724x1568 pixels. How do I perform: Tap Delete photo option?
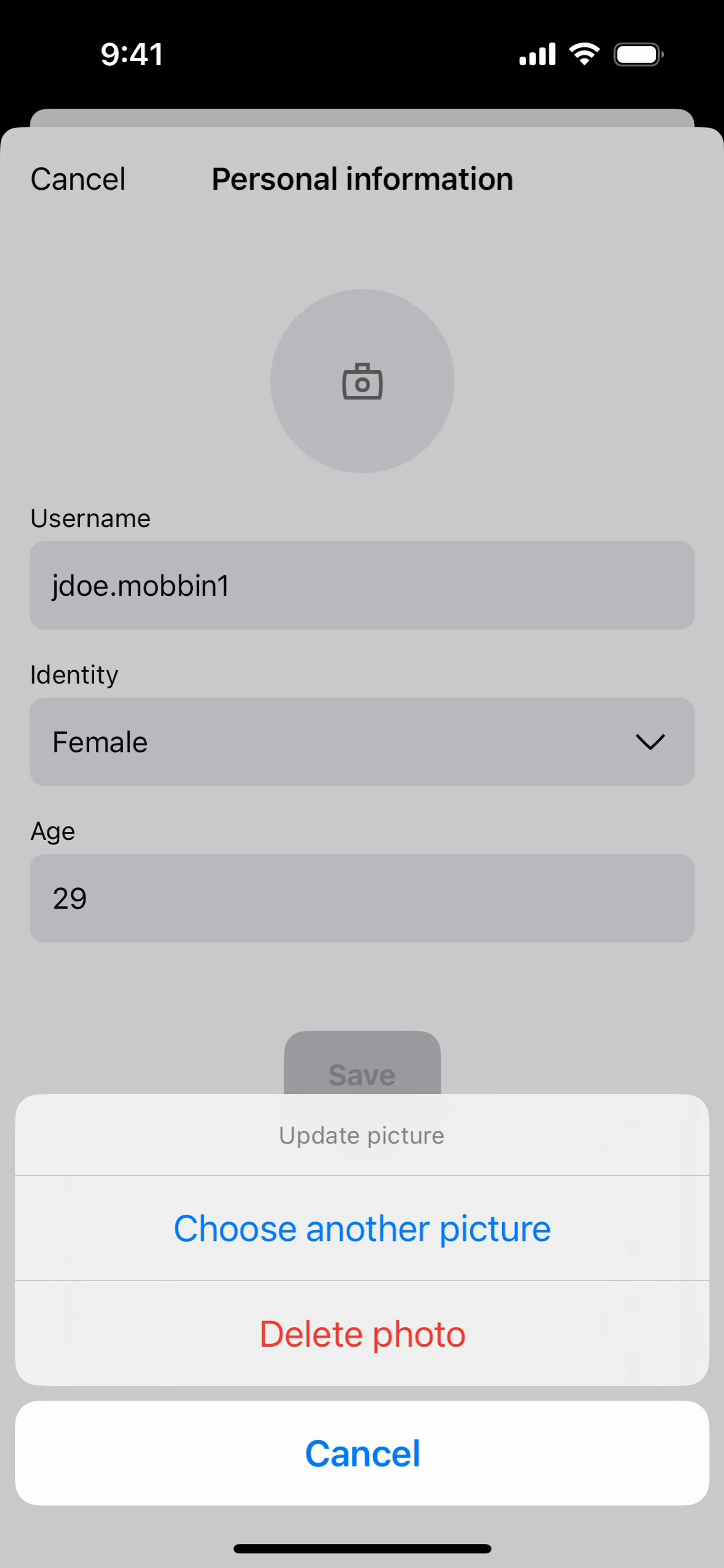(362, 1333)
